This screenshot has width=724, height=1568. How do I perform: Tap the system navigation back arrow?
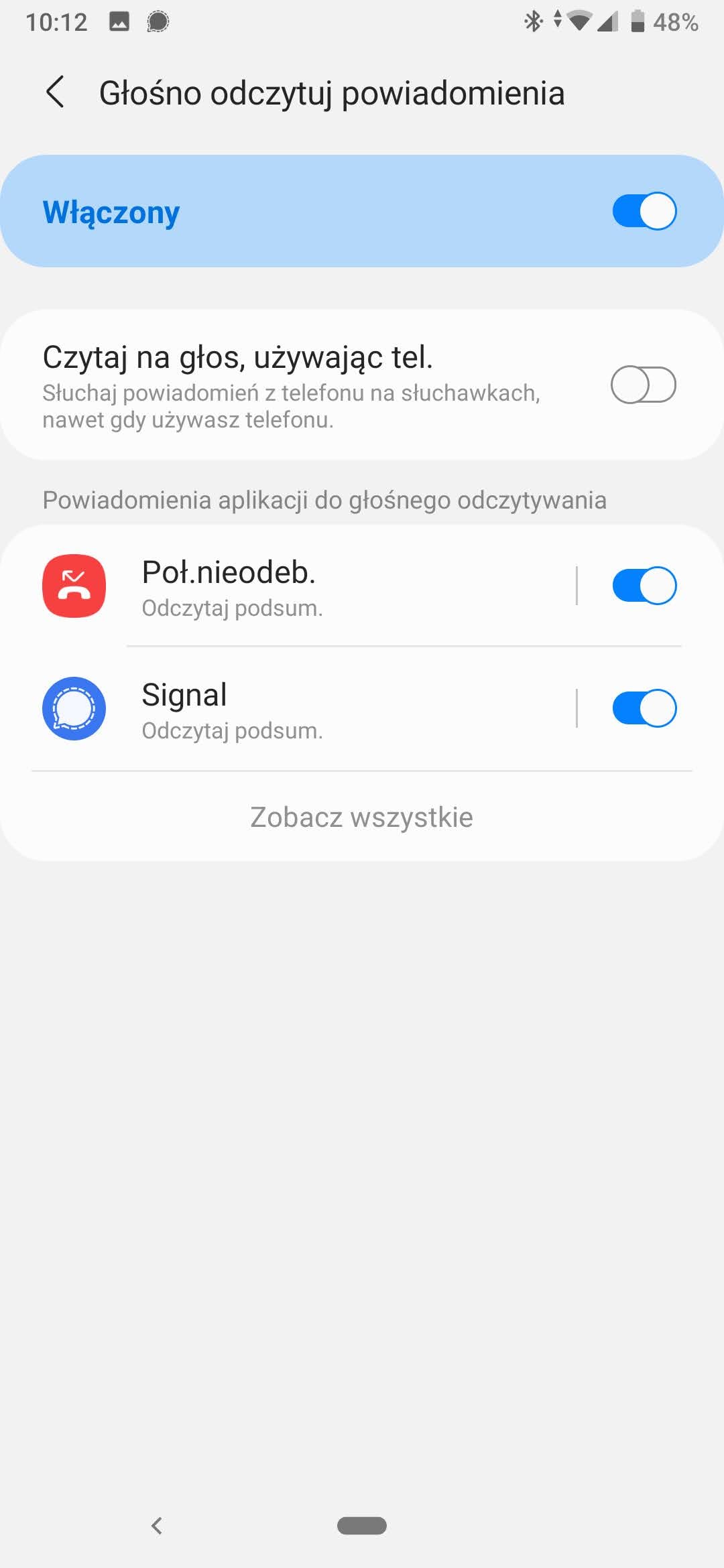157,1526
